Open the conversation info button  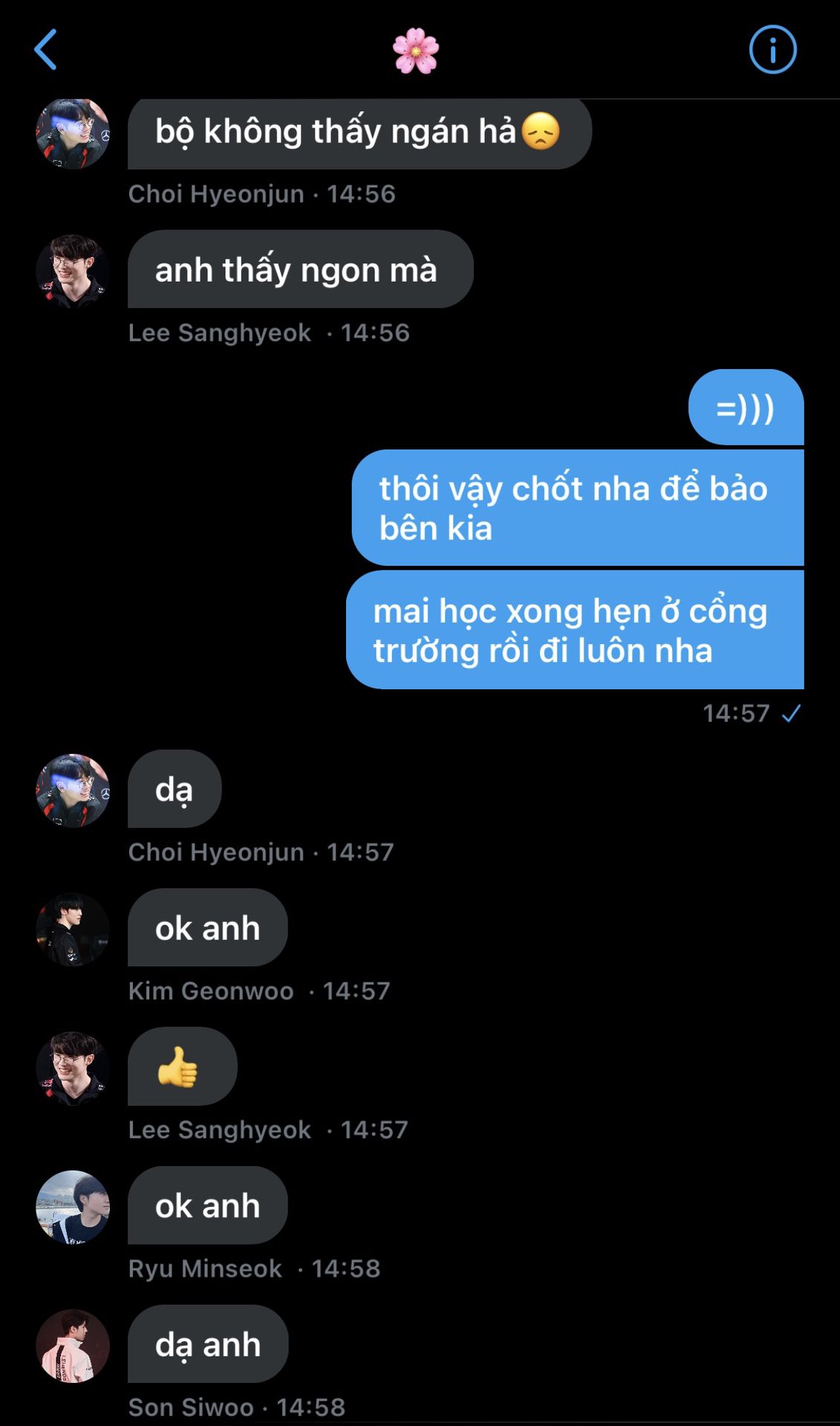tap(772, 50)
